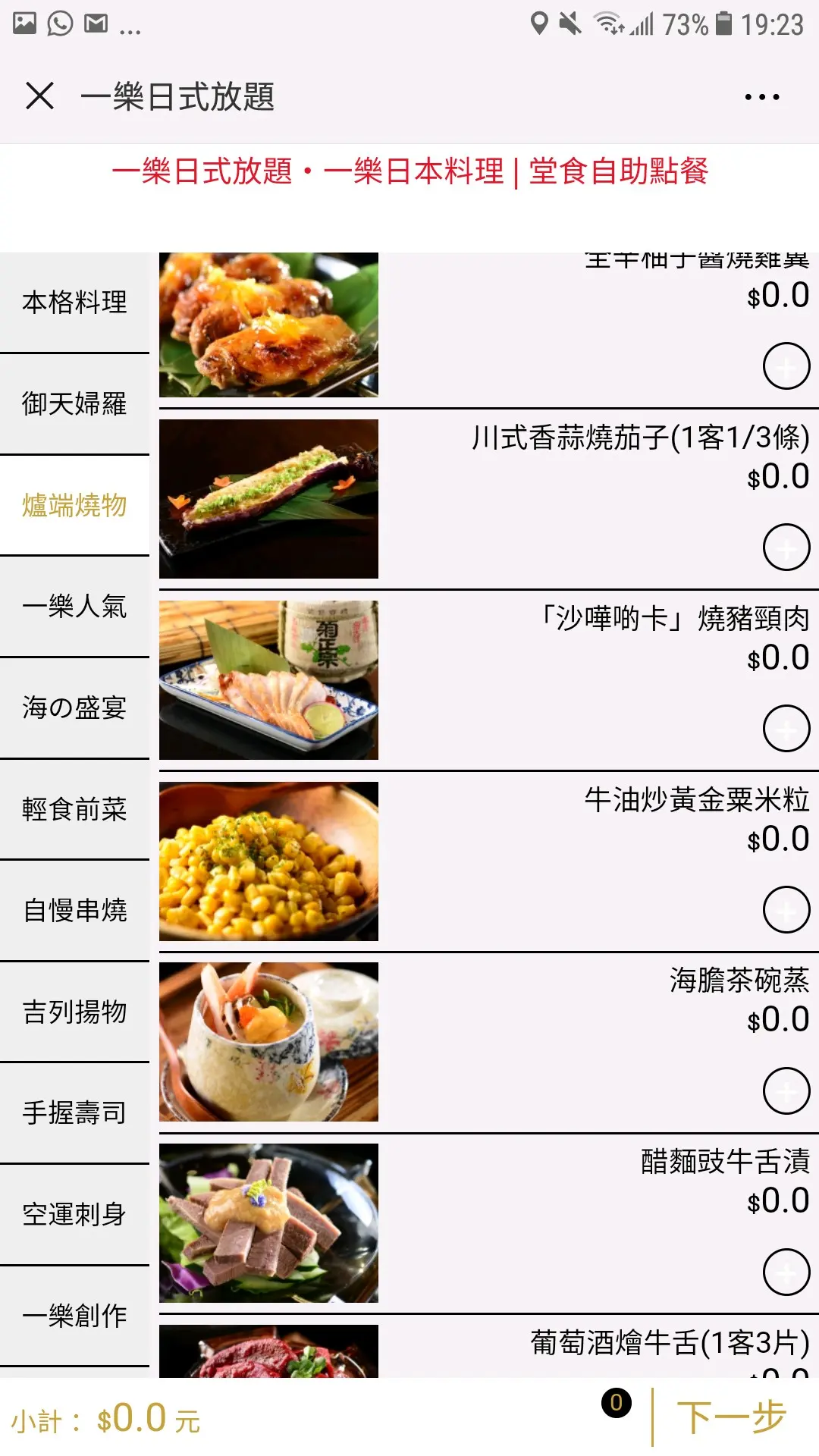The width and height of the screenshot is (819, 1456).
Task: Open the three-dot overflow menu
Action: click(x=761, y=97)
